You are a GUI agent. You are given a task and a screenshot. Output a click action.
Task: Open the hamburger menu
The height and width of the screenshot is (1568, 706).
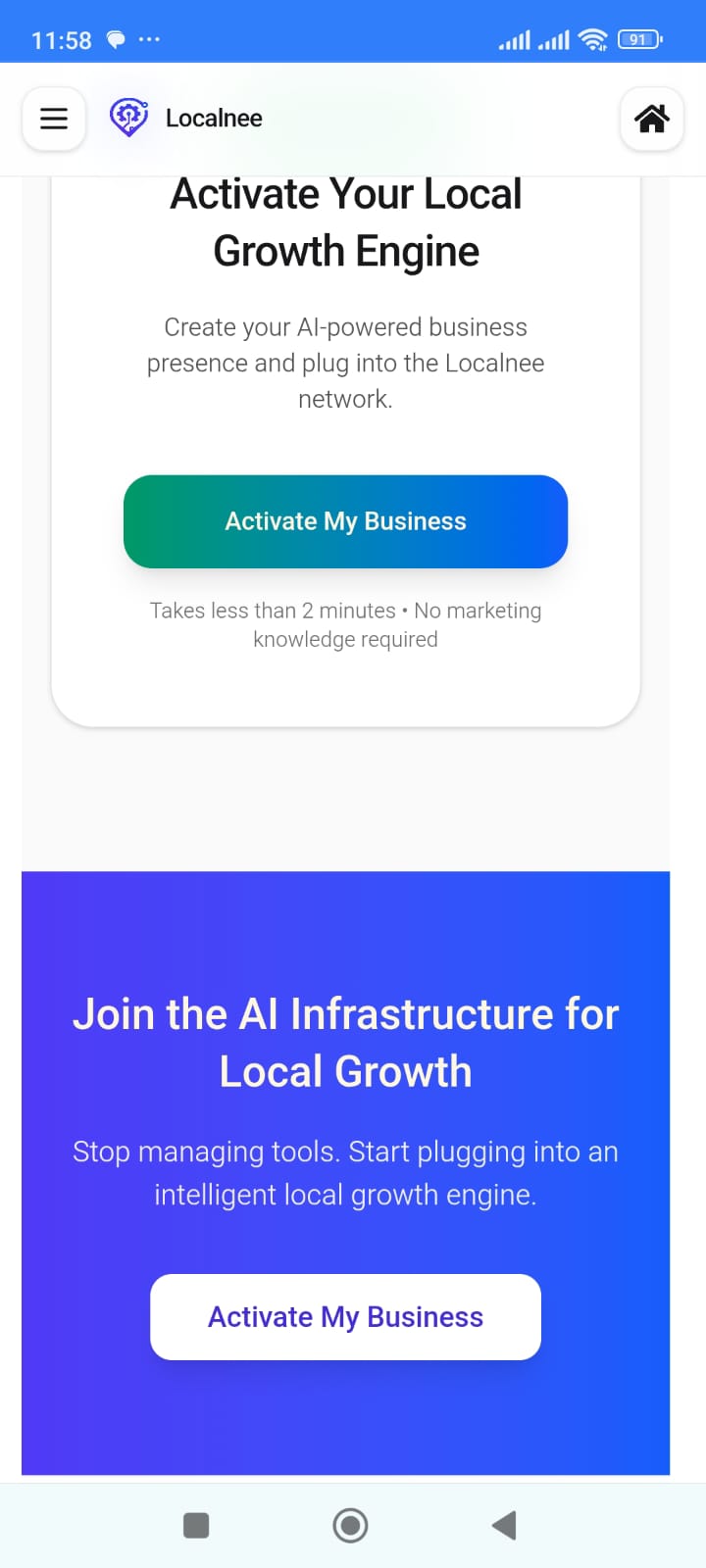tap(54, 119)
